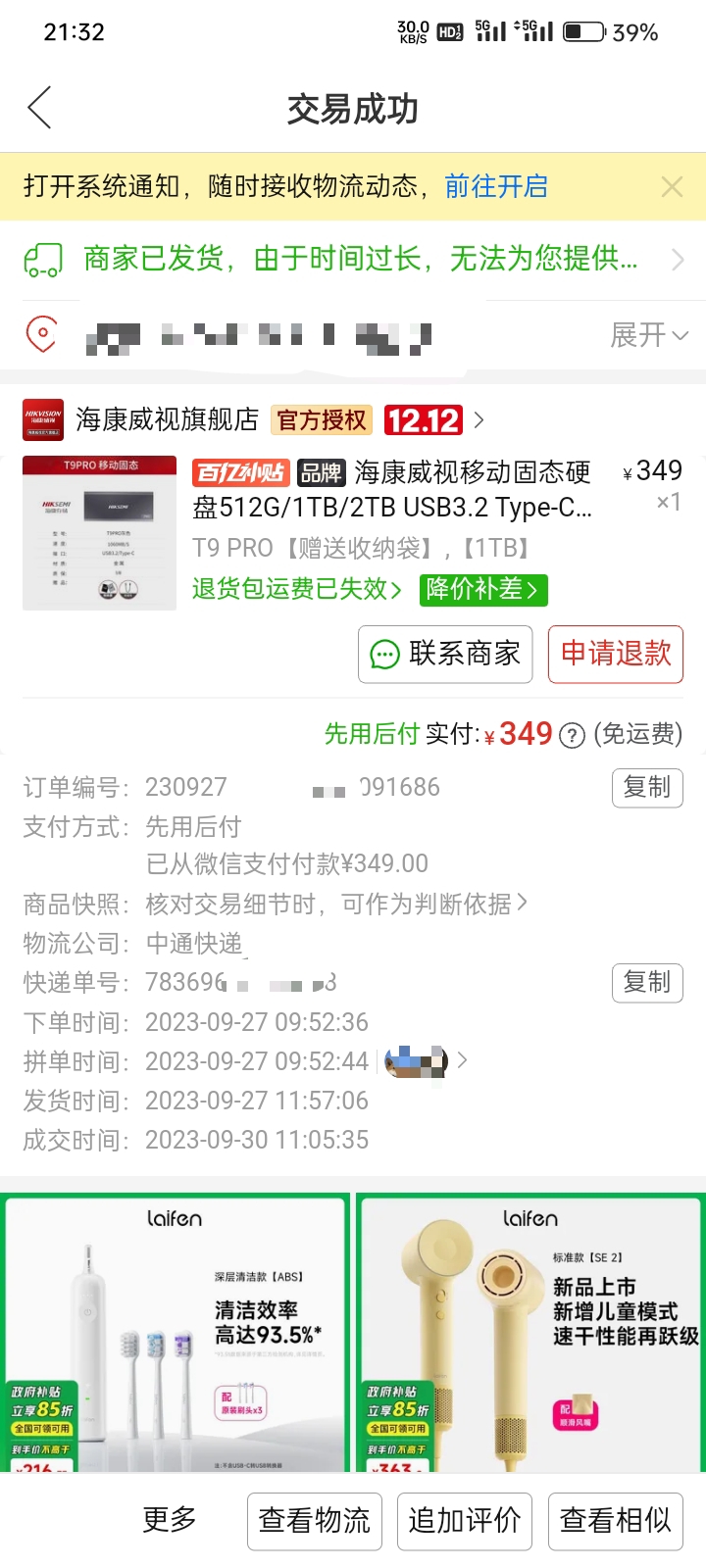This screenshot has width=706, height=1568.
Task: Add a follow-up review via 追加评价
Action: 464,1521
